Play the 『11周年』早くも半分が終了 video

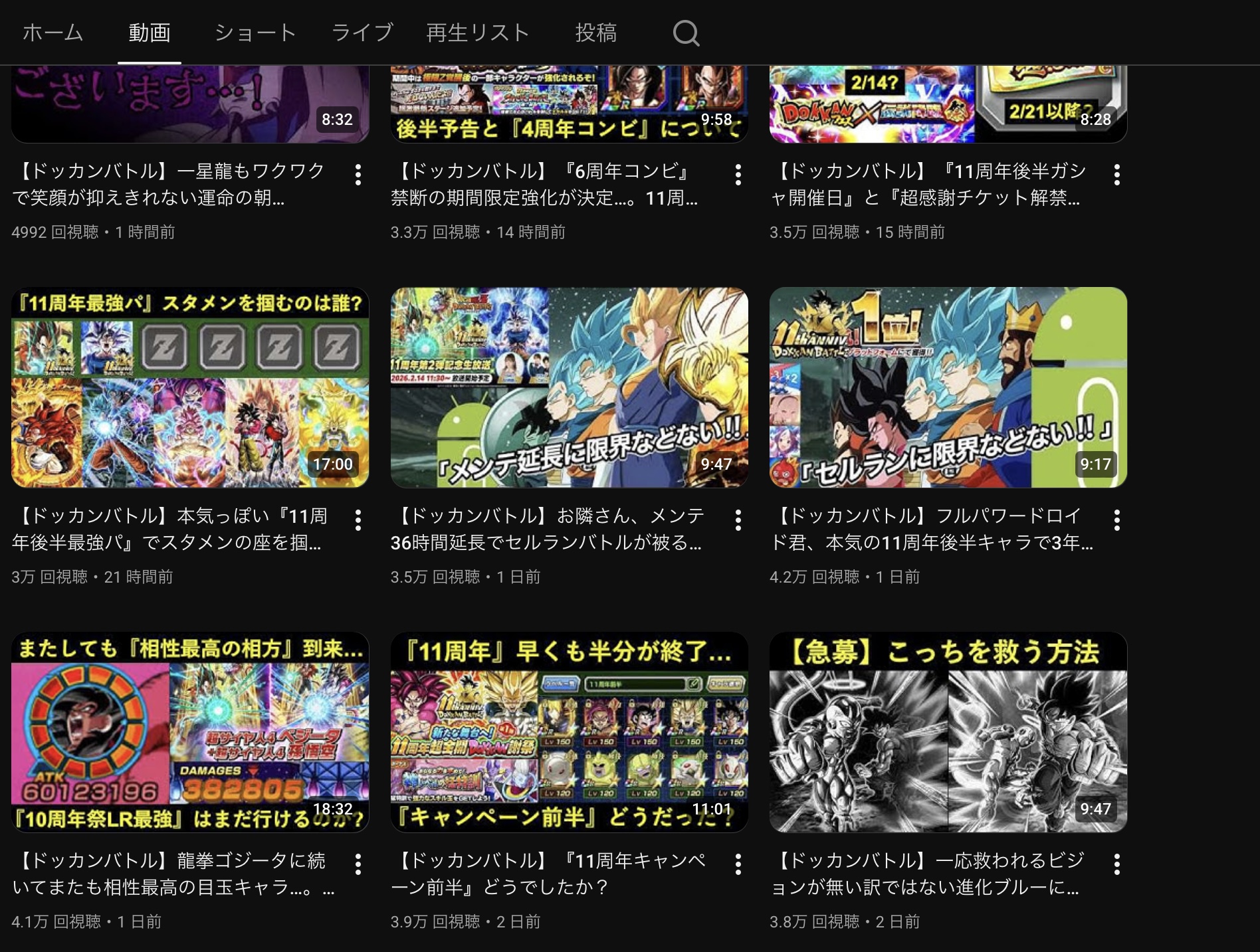569,732
